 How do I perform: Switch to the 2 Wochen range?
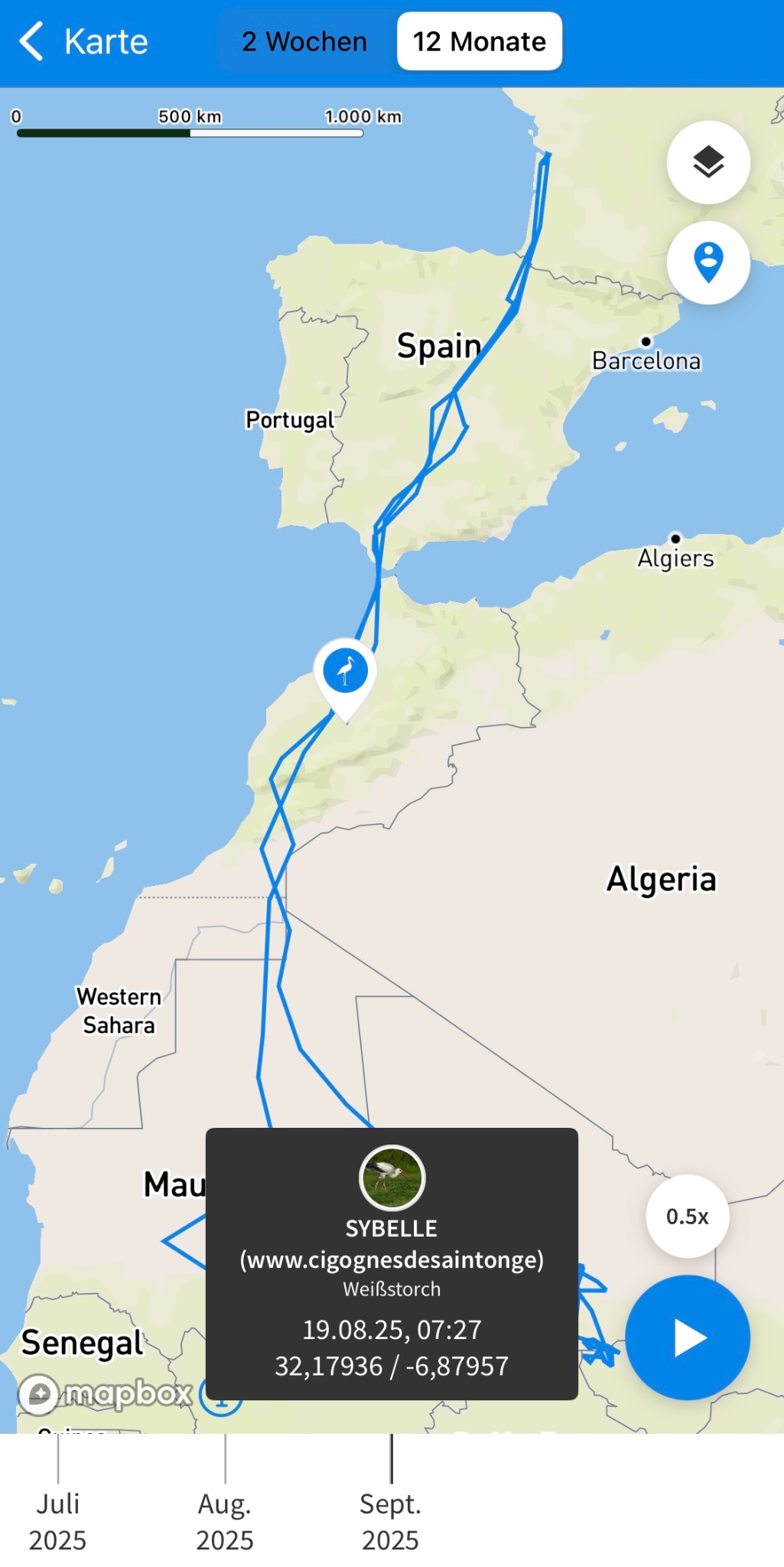[304, 41]
